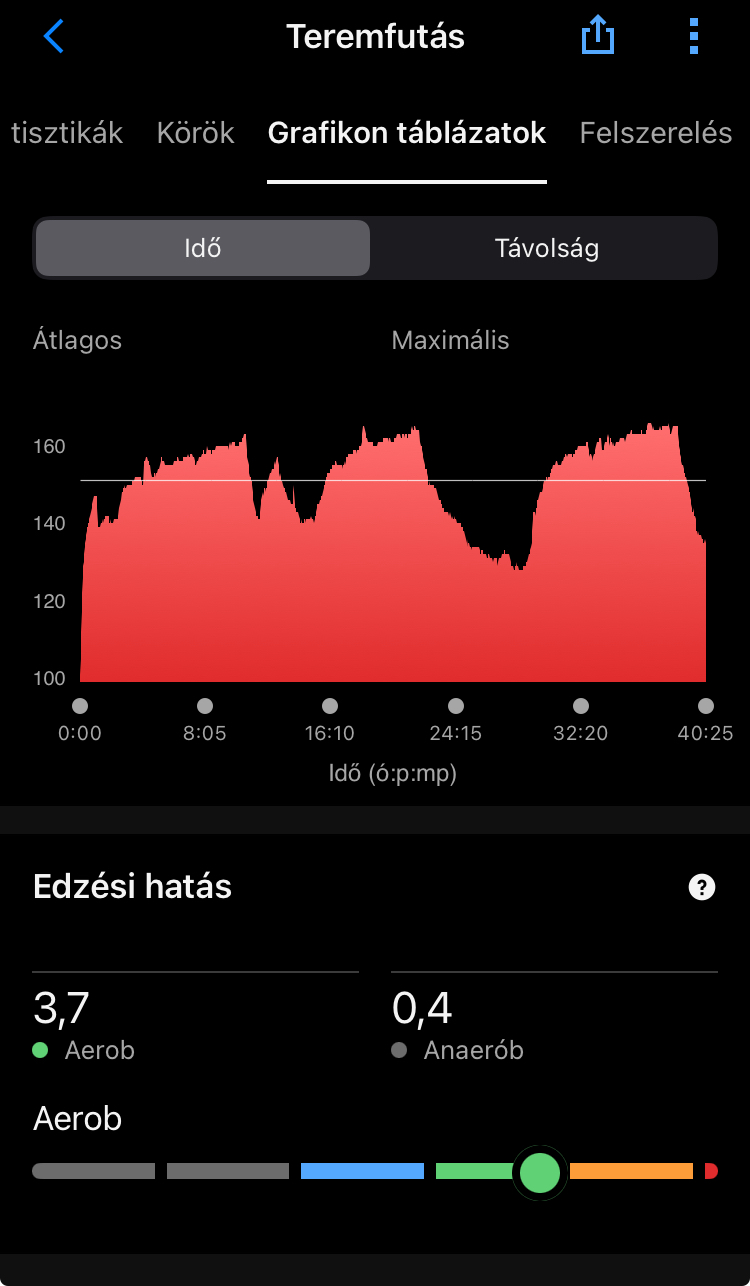The height and width of the screenshot is (1286, 750).
Task: Open help for Edzési hatás
Action: click(x=702, y=887)
